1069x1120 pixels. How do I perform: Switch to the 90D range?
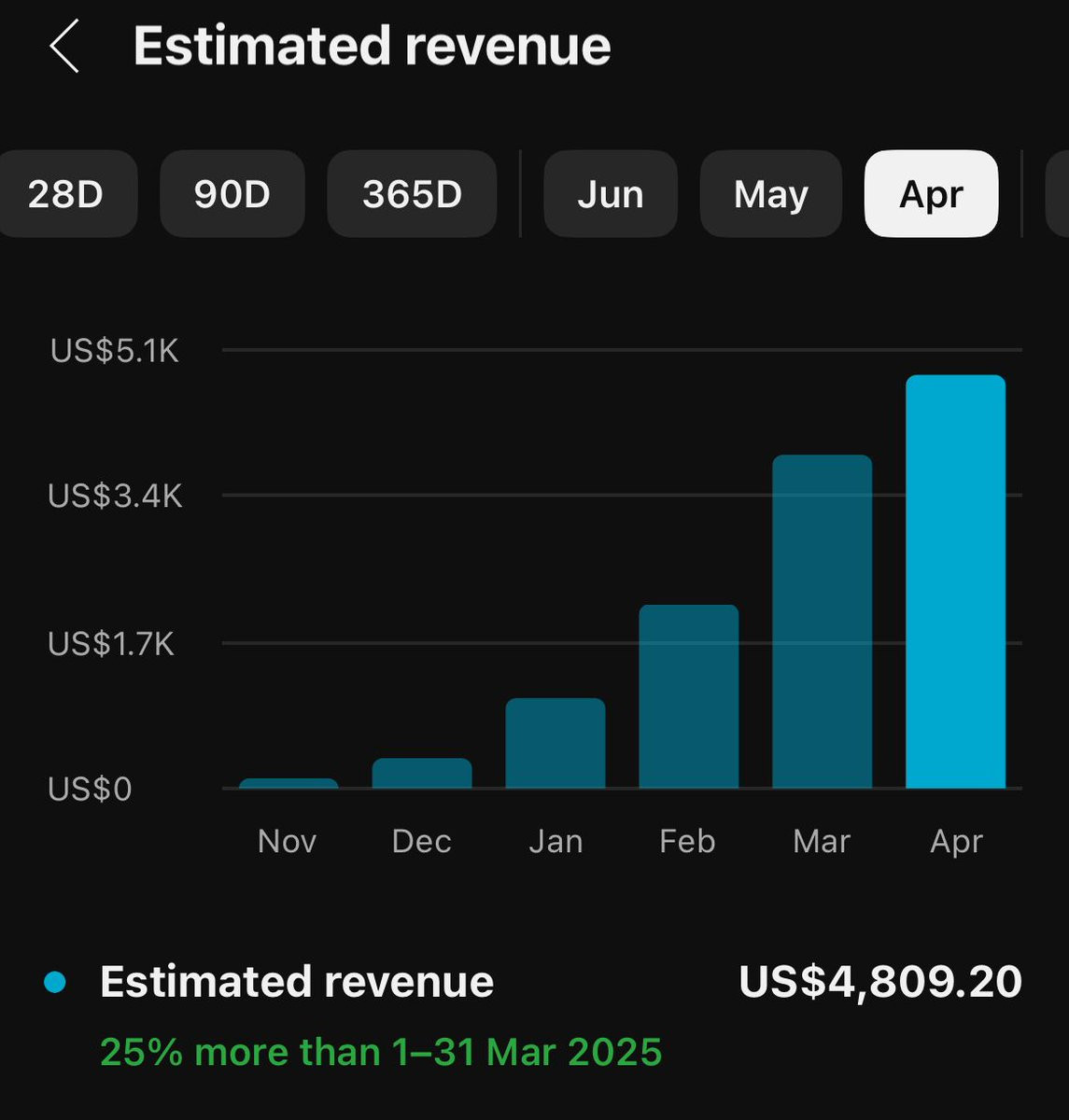coord(232,194)
